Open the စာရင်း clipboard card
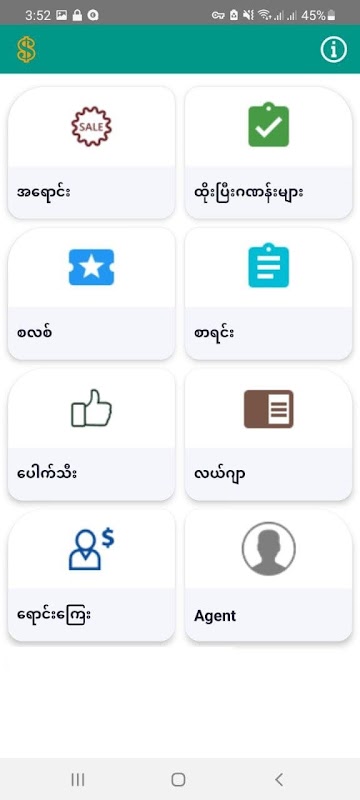Image resolution: width=360 pixels, height=800 pixels. click(268, 293)
